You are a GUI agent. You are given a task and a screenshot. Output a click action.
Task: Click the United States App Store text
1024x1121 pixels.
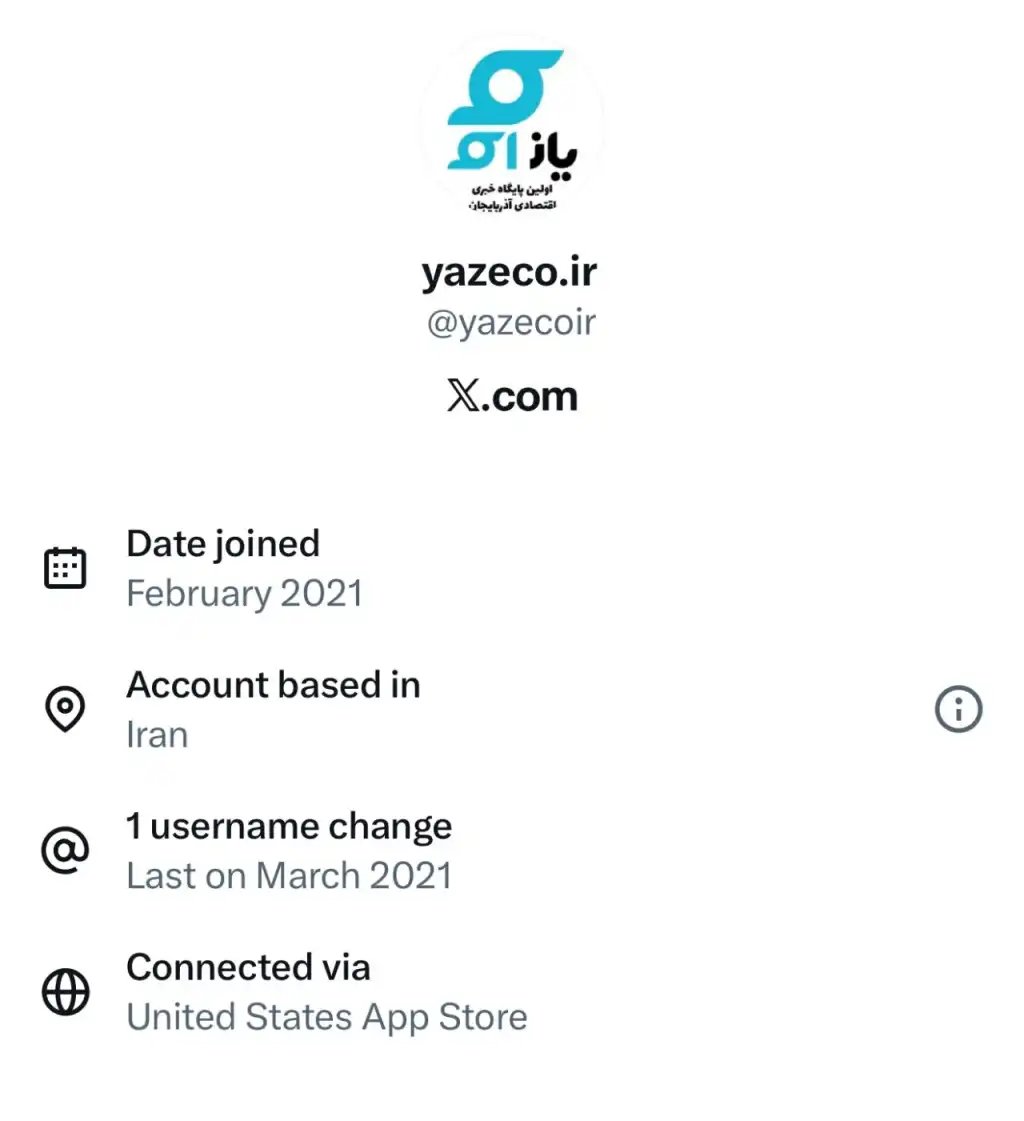coord(326,1018)
